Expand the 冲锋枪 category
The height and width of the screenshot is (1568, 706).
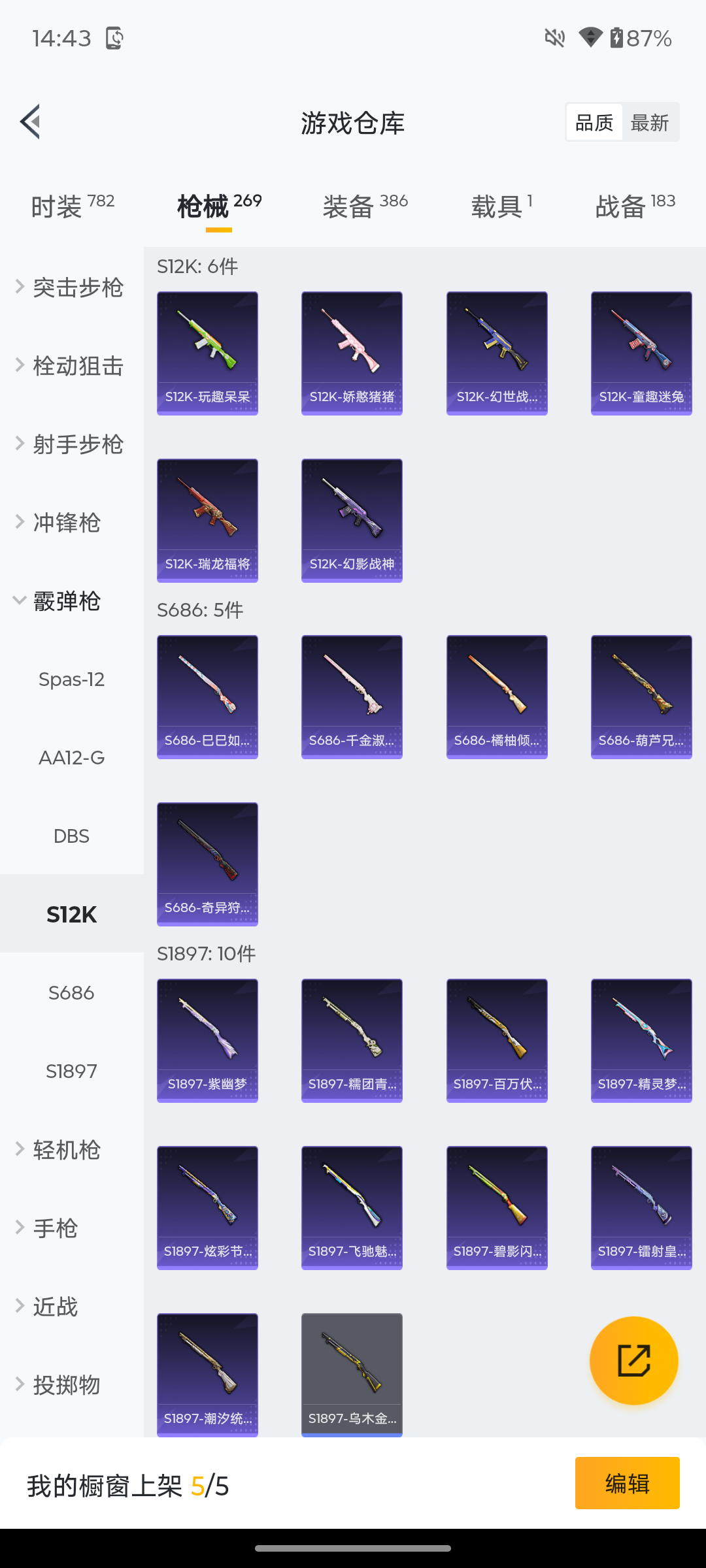[72, 523]
